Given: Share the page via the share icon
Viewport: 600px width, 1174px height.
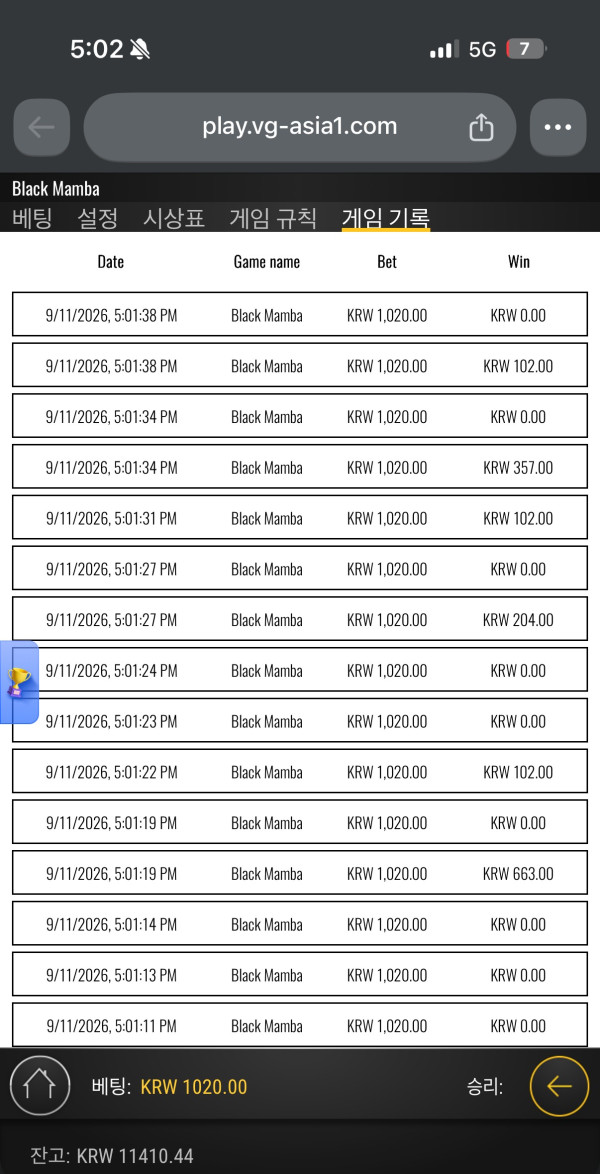Looking at the screenshot, I should pyautogui.click(x=481, y=127).
